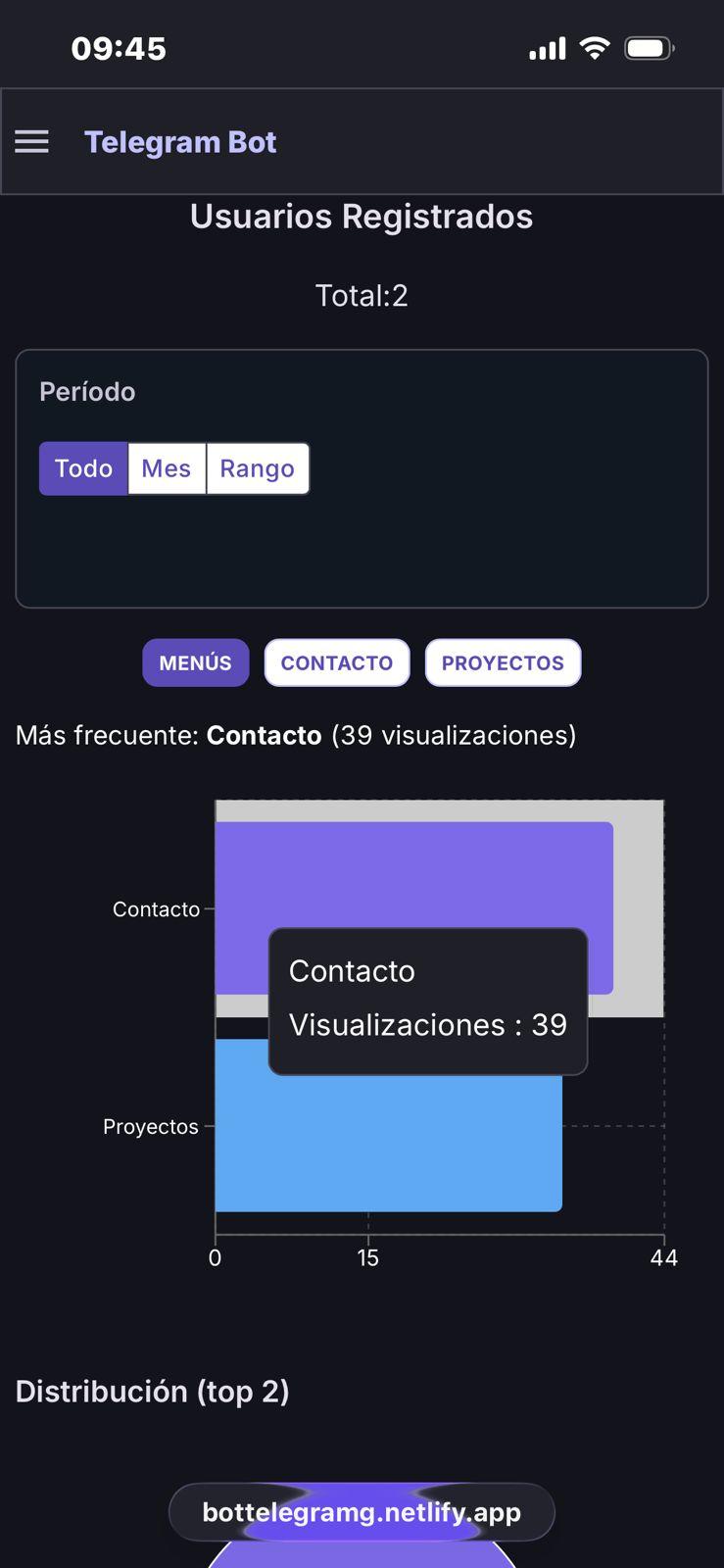Image resolution: width=724 pixels, height=1568 pixels.
Task: Tap the purple pie chart slice
Action: click(362, 1558)
